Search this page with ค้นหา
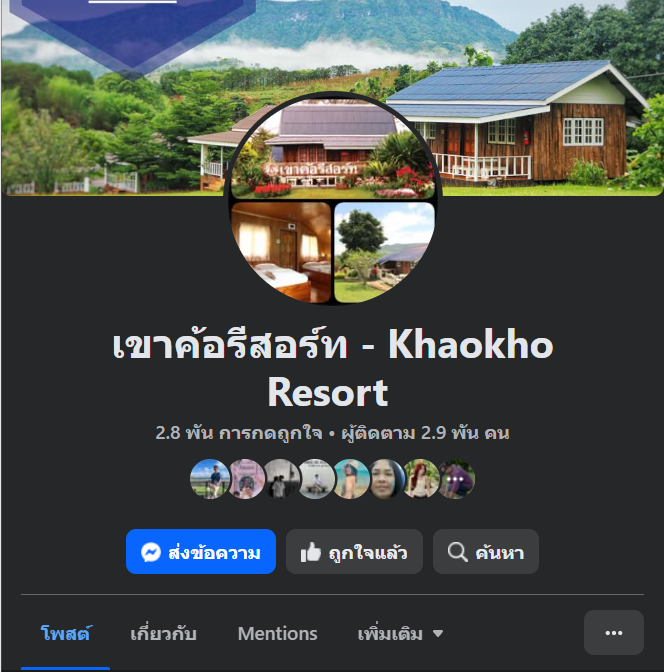 485,552
